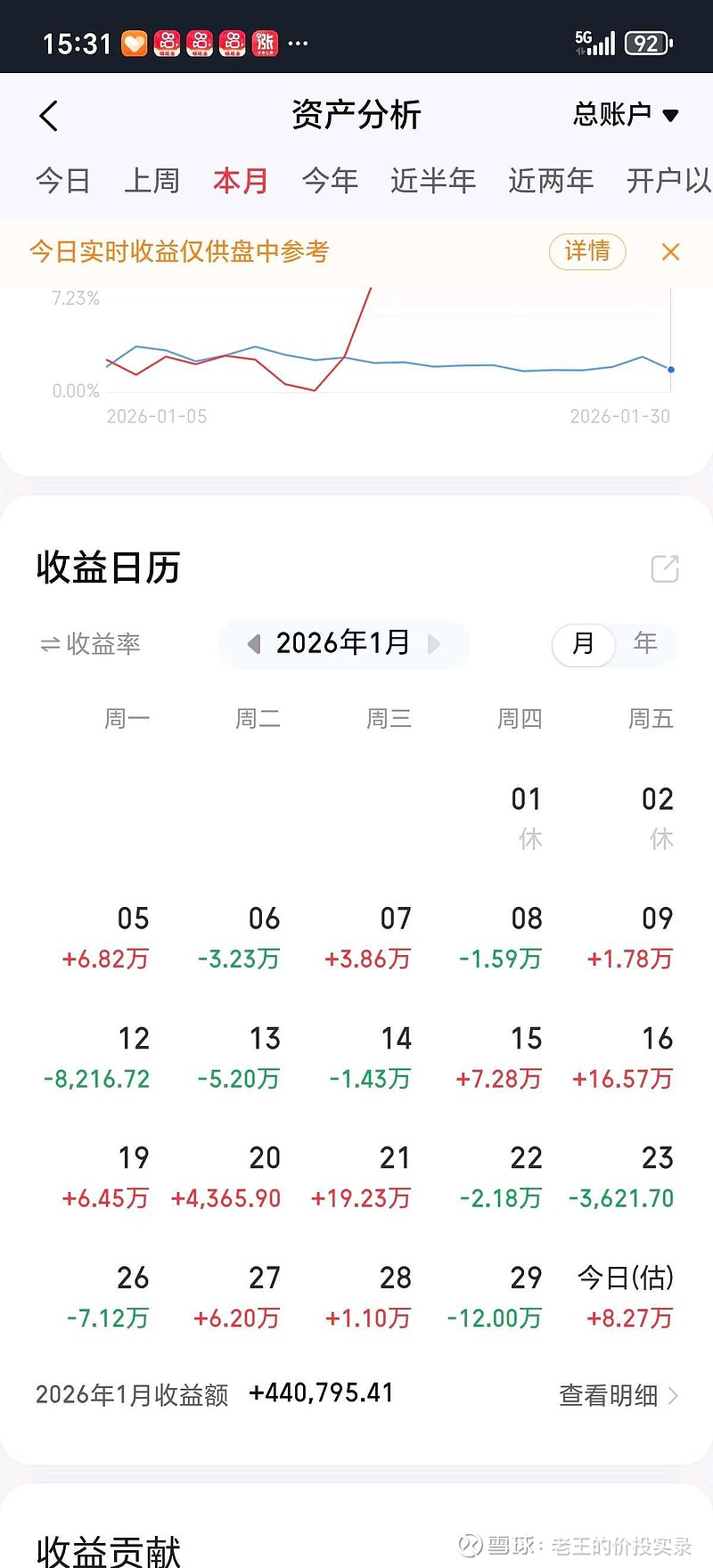Tap the 涨 red app icon in status bar
The width and height of the screenshot is (713, 1568).
click(x=266, y=41)
